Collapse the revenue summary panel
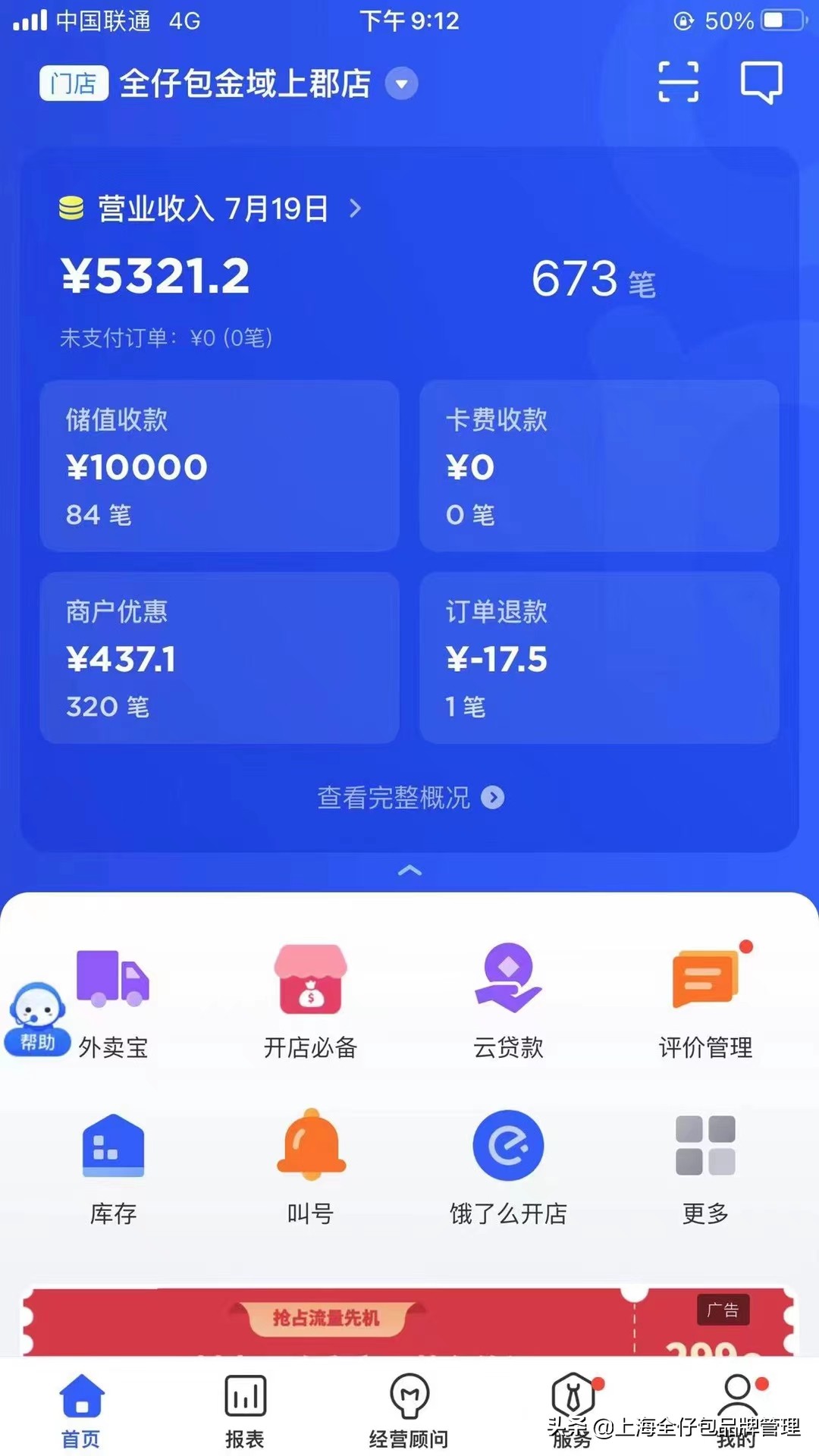 click(409, 870)
